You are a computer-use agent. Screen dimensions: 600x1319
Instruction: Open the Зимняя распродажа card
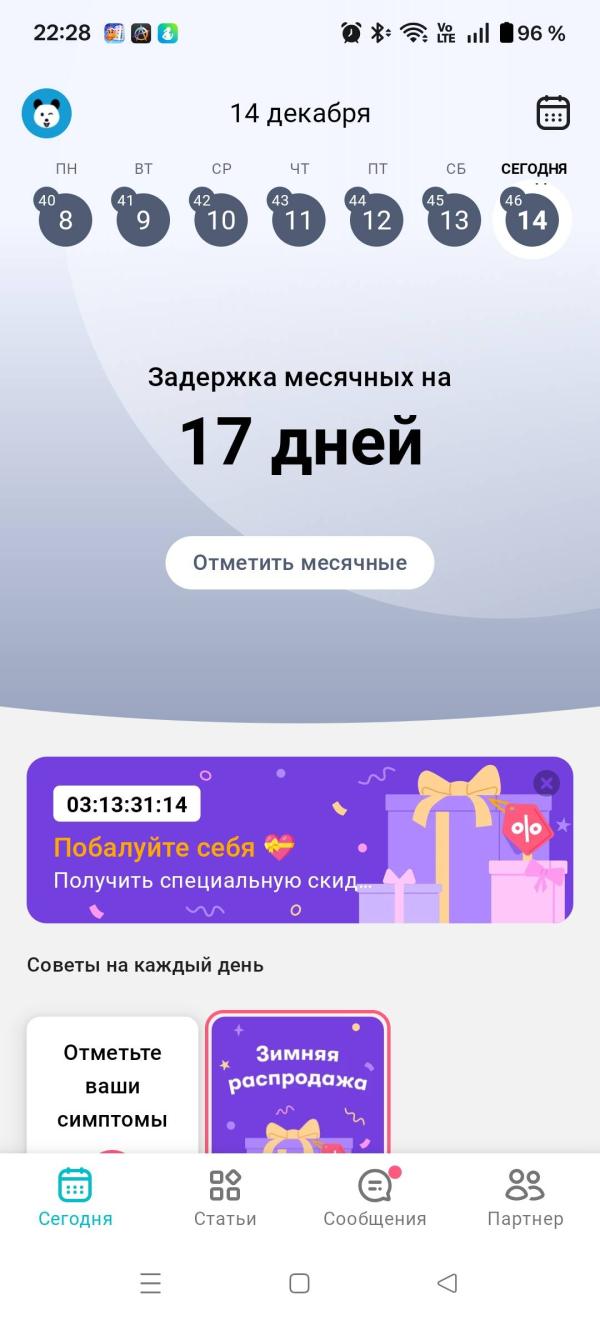(297, 1083)
